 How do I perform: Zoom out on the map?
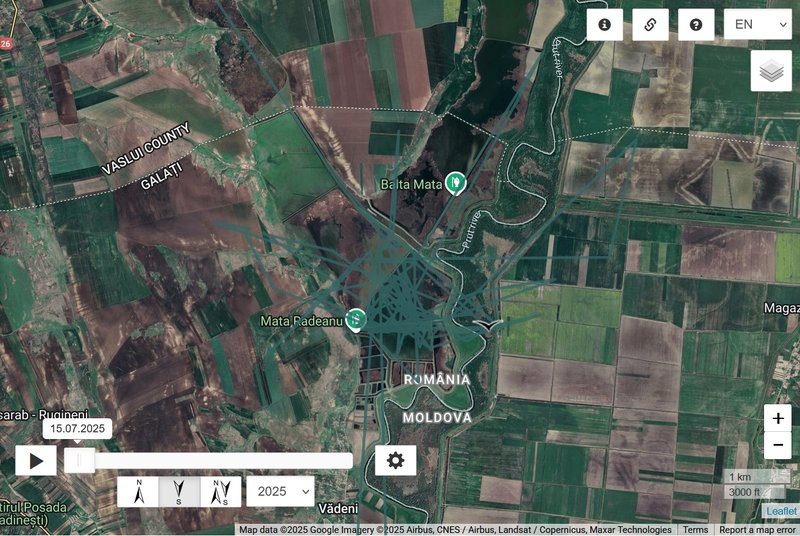778,446
